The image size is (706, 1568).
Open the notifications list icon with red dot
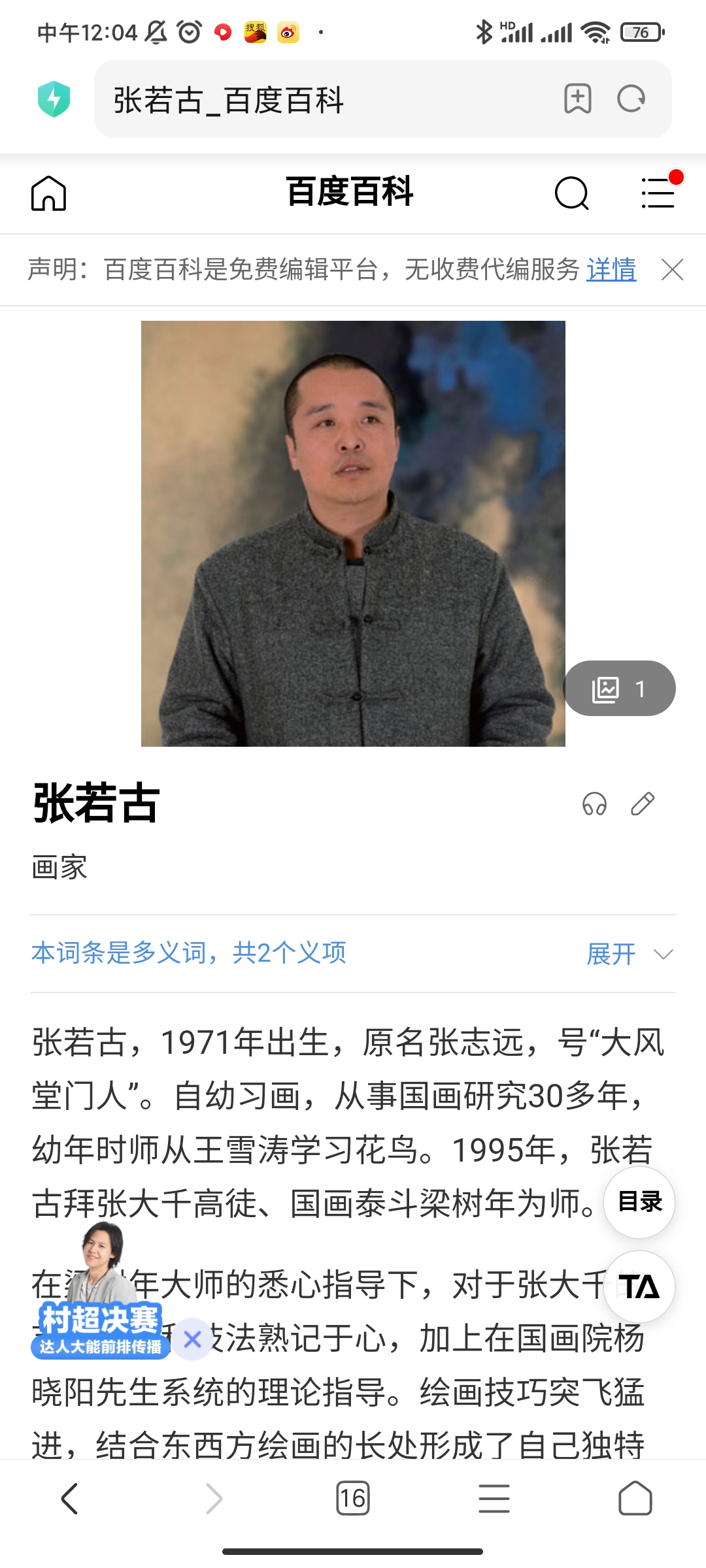tap(659, 194)
